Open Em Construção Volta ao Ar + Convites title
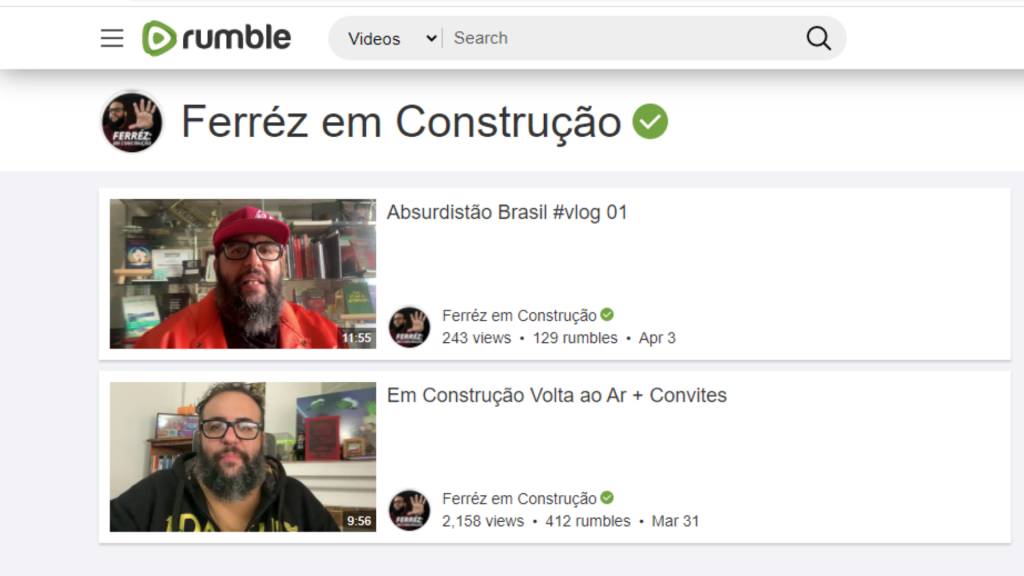Screen dimensions: 1024x576 tap(557, 395)
